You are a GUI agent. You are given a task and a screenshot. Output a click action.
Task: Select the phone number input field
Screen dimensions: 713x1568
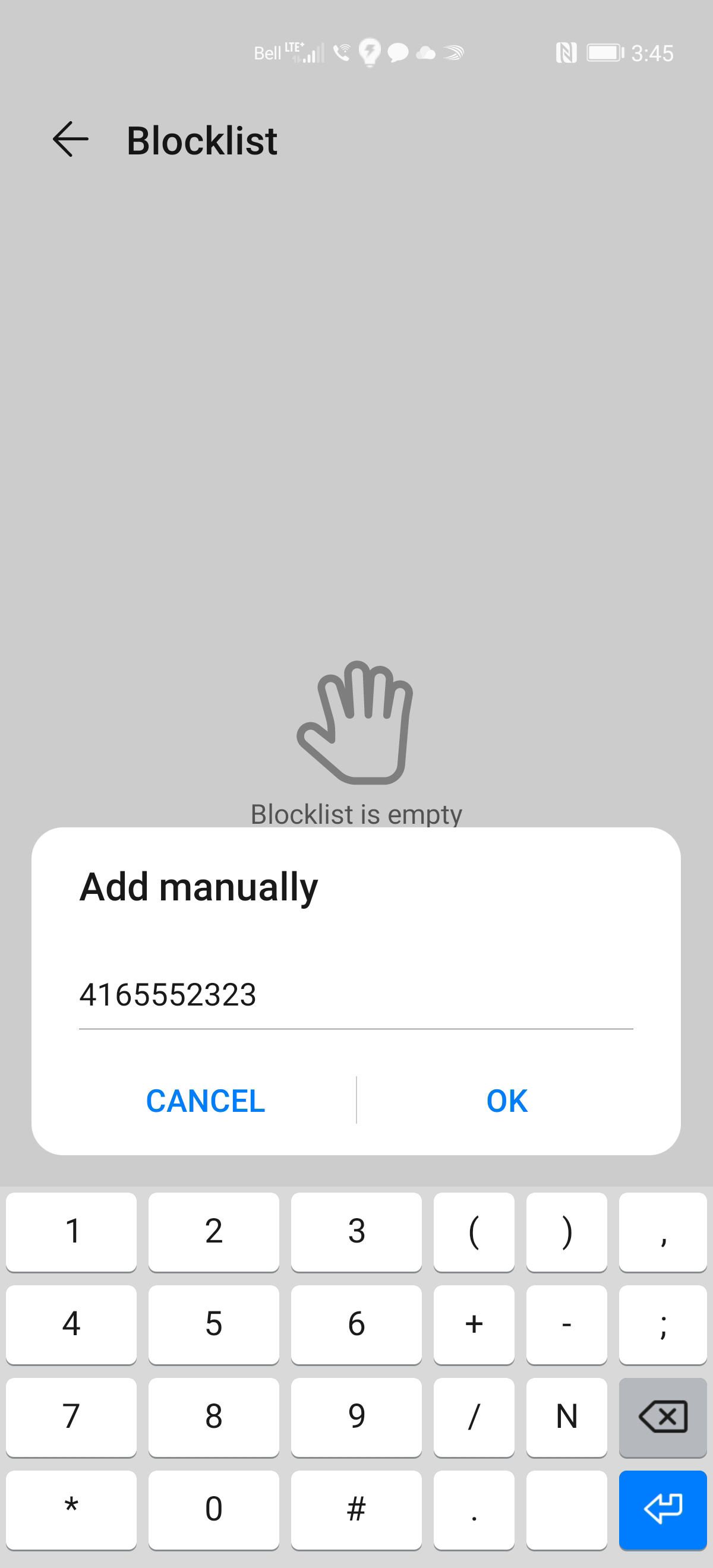pyautogui.click(x=356, y=996)
